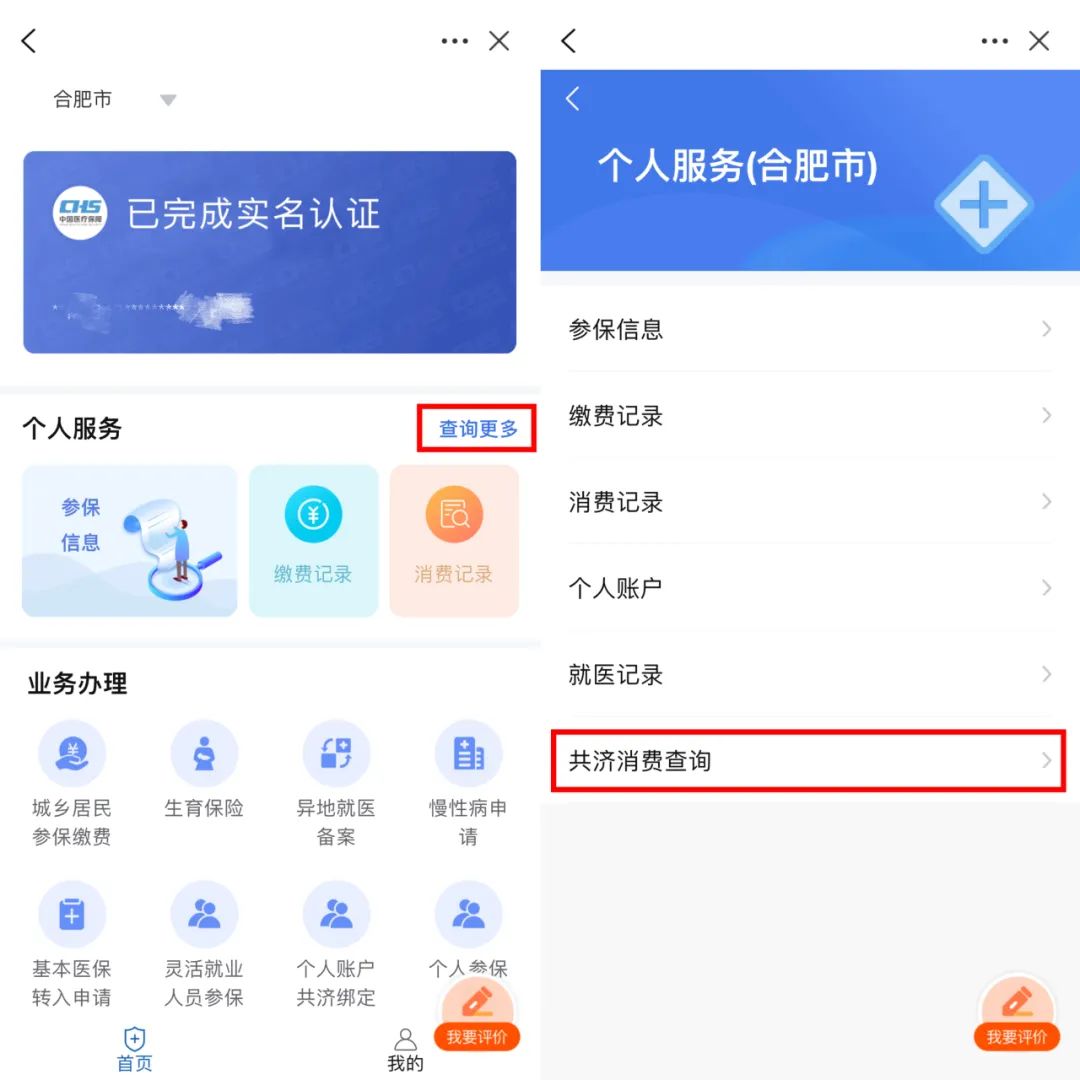Open the 参保信息 illustrated card
The height and width of the screenshot is (1080, 1080).
coord(130,541)
